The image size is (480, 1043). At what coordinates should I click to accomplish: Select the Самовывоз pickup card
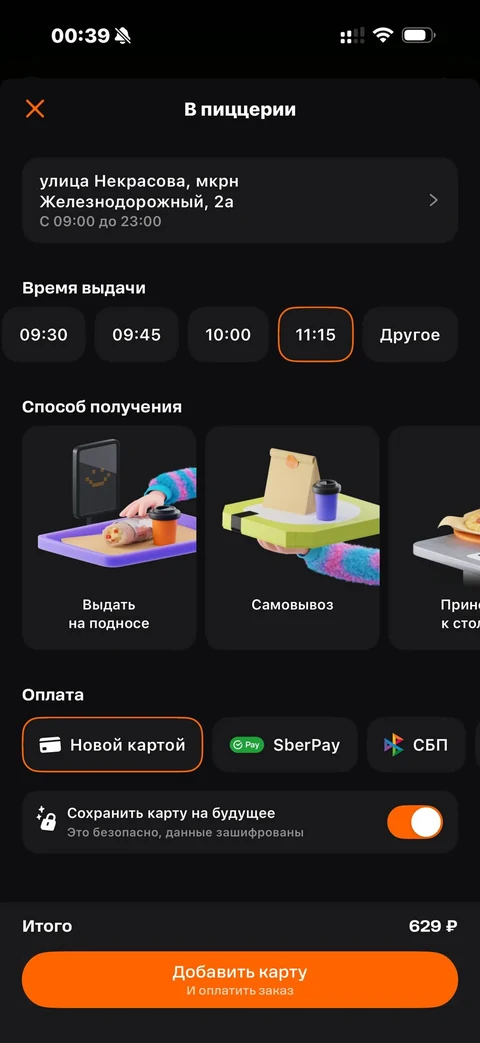click(x=293, y=537)
